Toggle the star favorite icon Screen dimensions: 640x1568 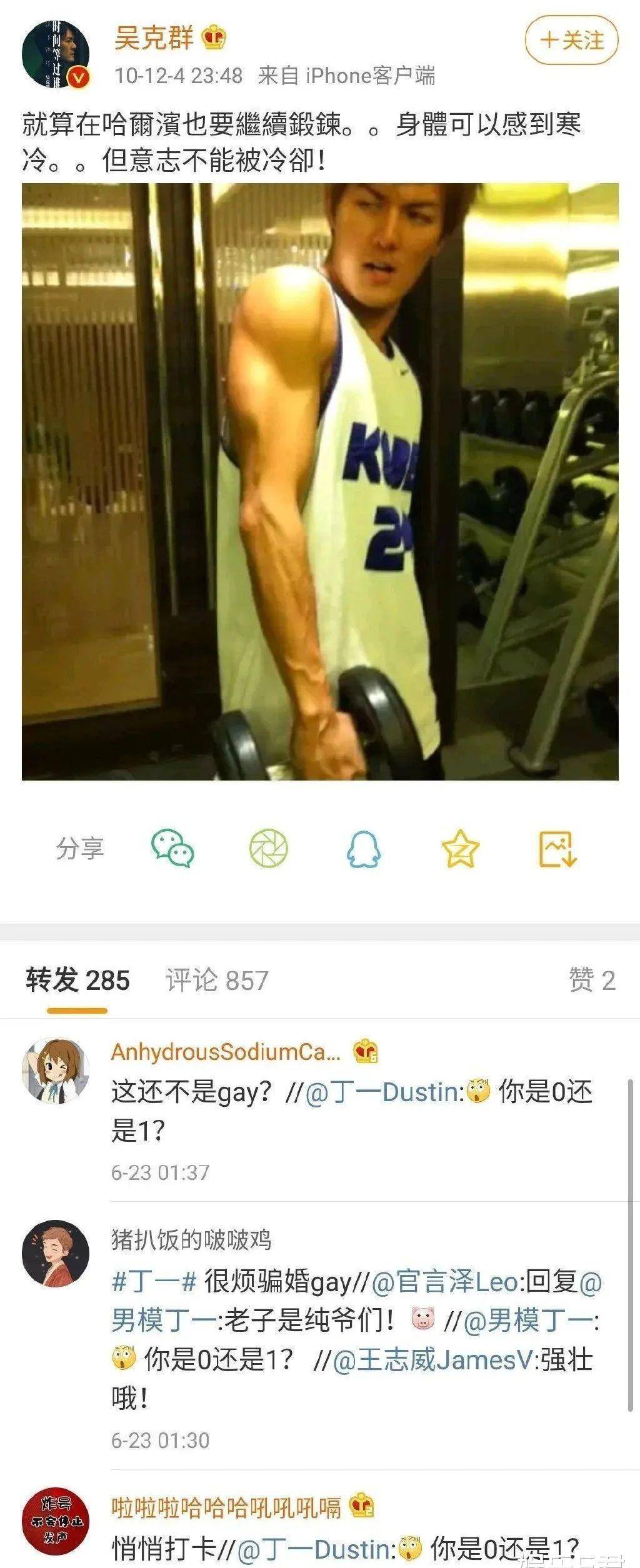(458, 847)
